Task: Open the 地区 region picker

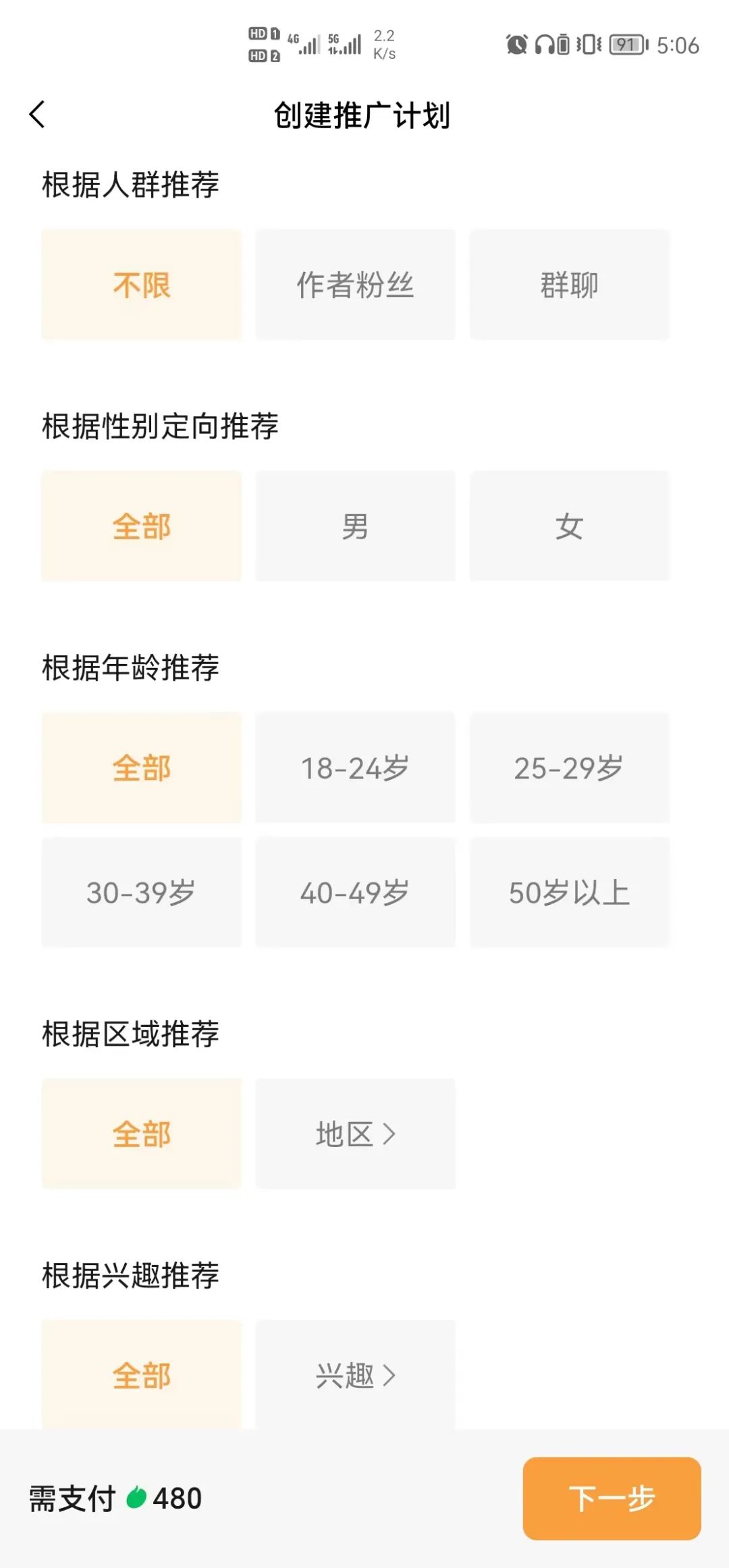Action: [x=355, y=1133]
